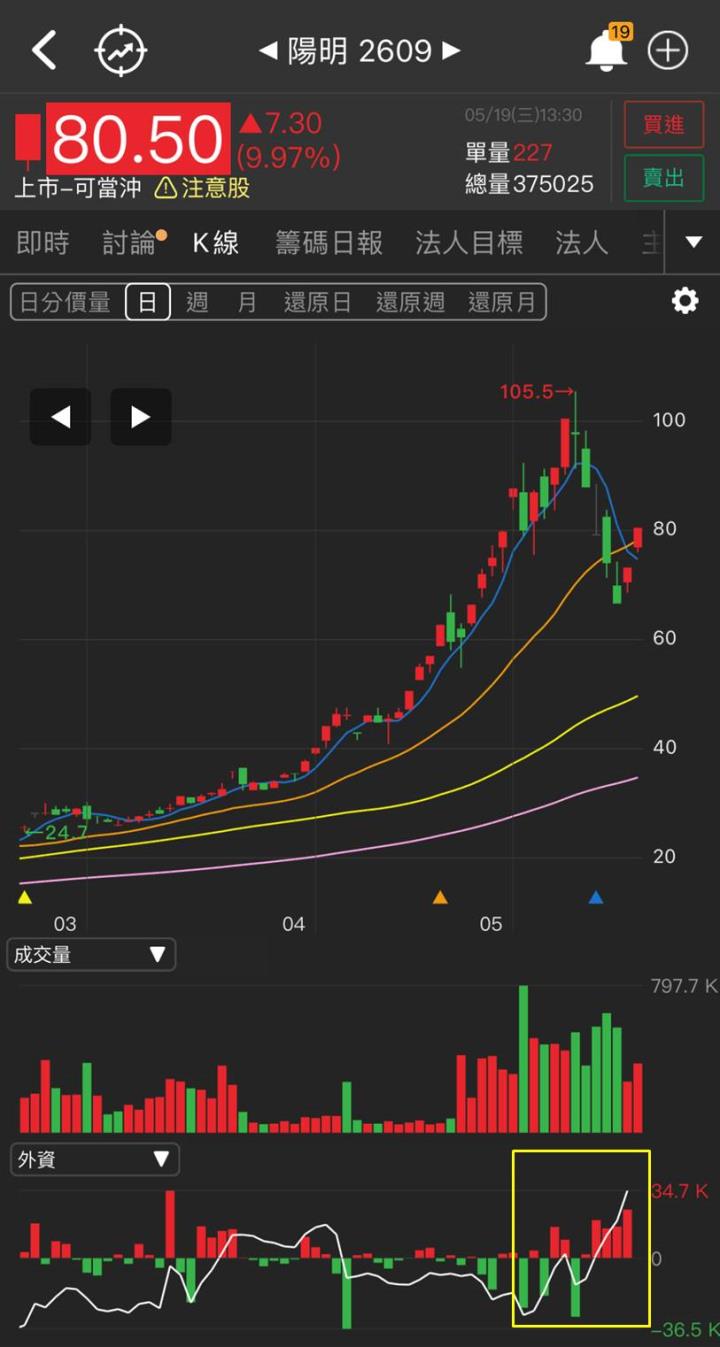Tap the 買進 buy button

pyautogui.click(x=663, y=125)
